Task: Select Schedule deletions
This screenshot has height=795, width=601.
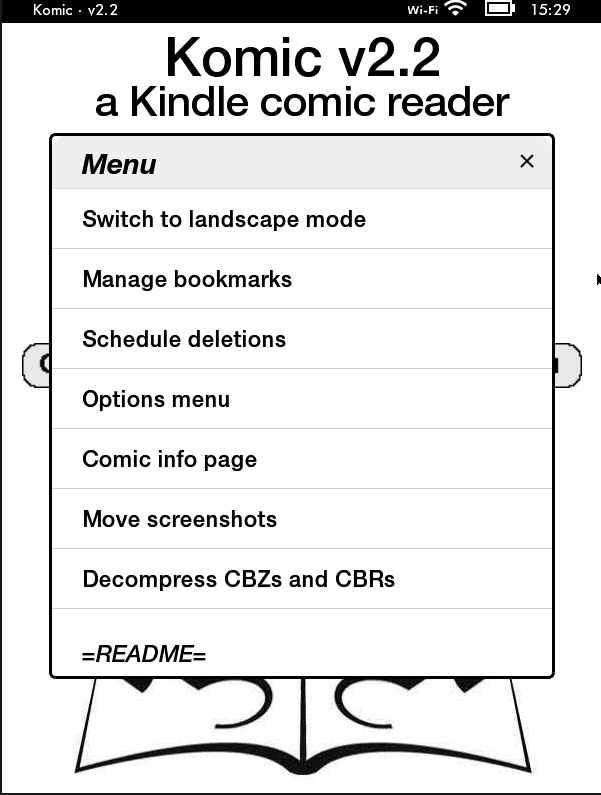Action: coord(301,339)
